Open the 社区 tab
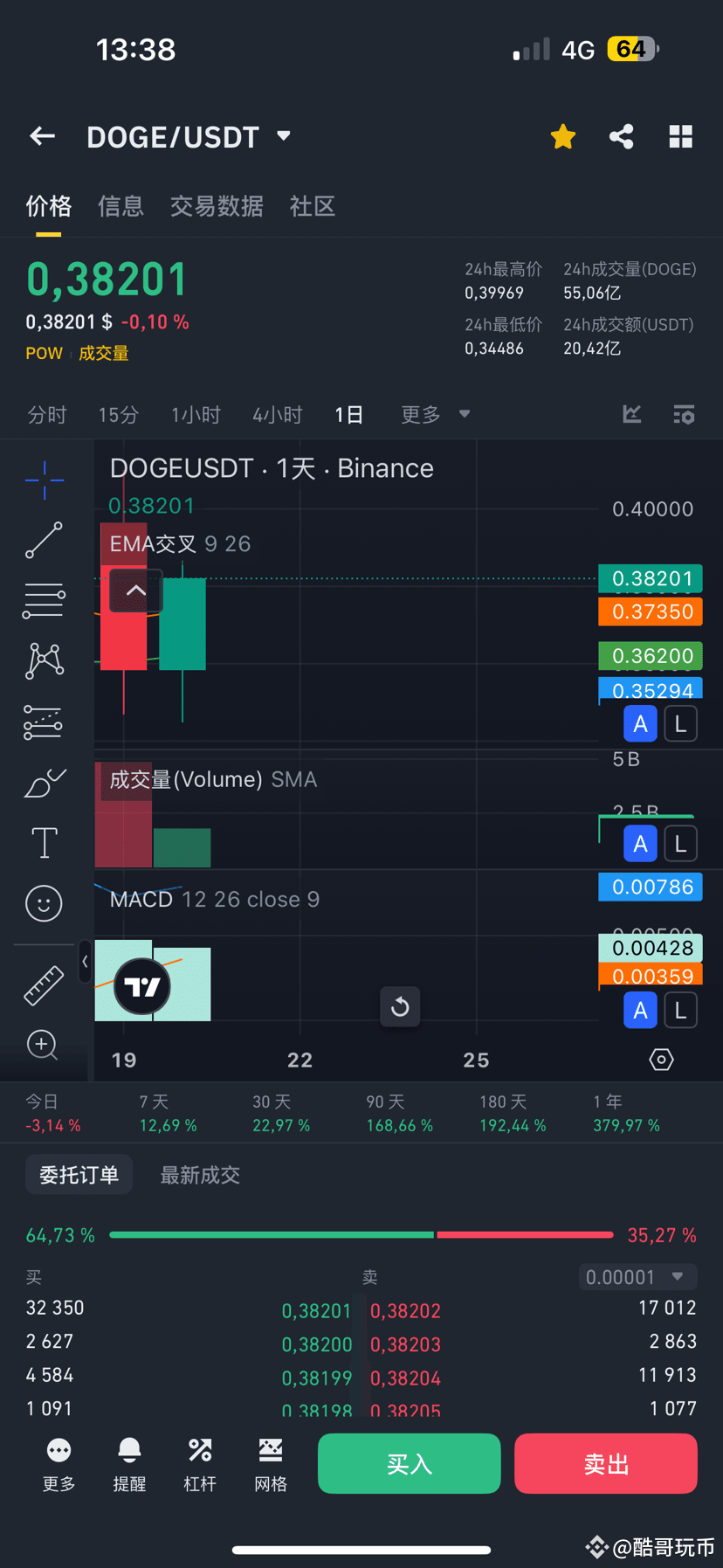Viewport: 723px width, 1568px height. [x=312, y=206]
